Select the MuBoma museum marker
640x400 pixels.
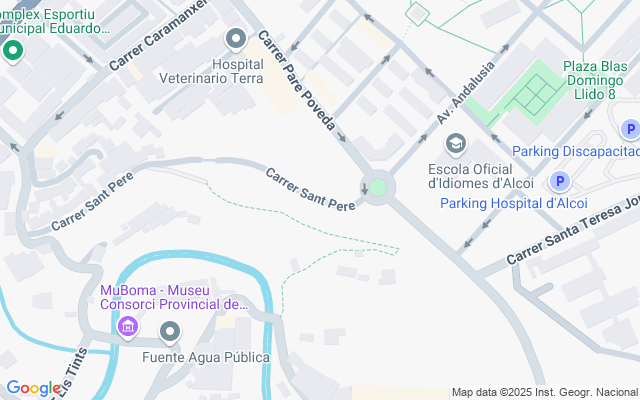coord(128,326)
